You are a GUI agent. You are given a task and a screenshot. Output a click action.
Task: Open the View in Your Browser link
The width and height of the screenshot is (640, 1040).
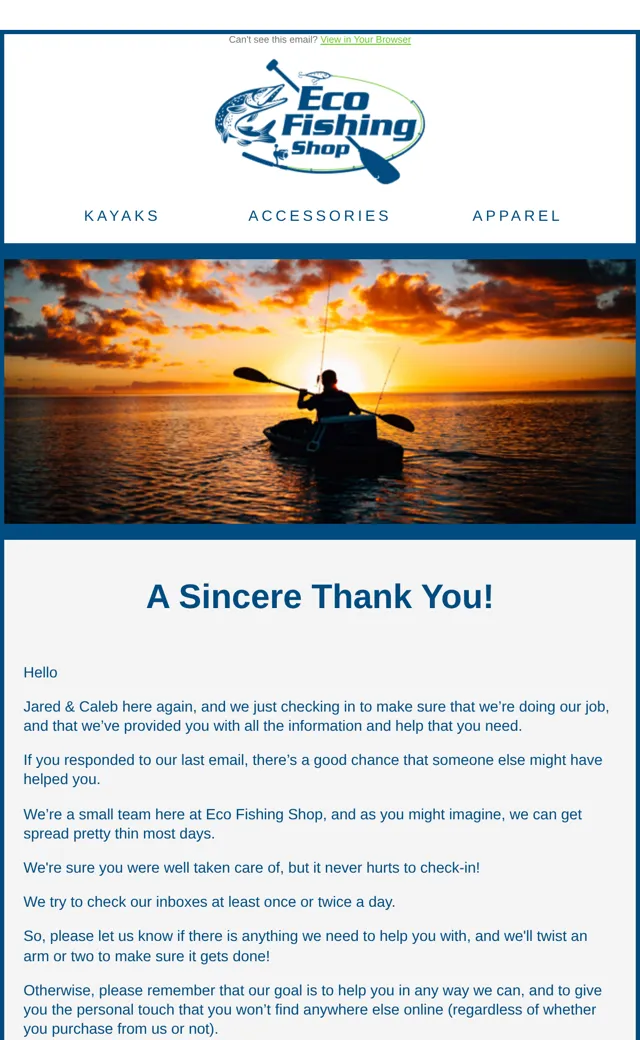click(x=365, y=40)
